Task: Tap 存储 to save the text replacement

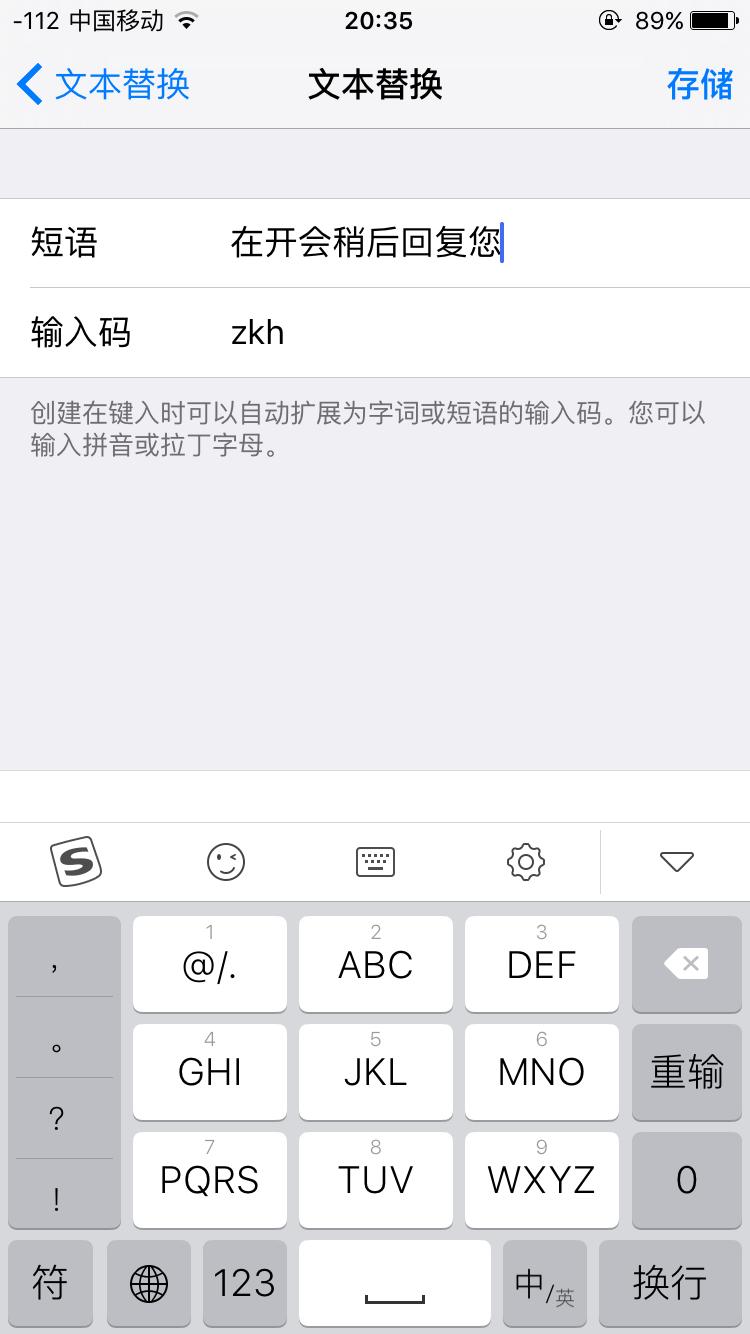Action: [x=699, y=85]
